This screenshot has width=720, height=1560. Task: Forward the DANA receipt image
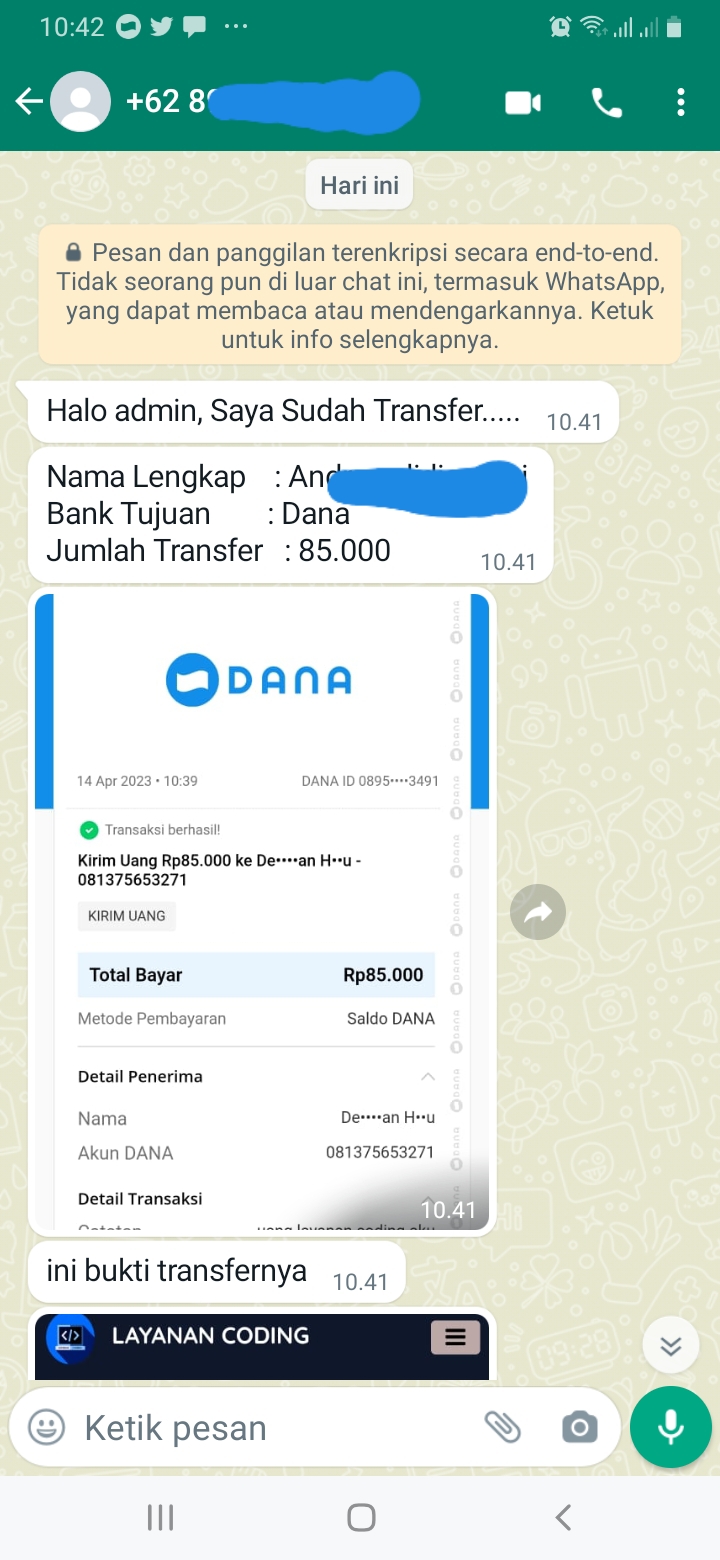[x=538, y=911]
